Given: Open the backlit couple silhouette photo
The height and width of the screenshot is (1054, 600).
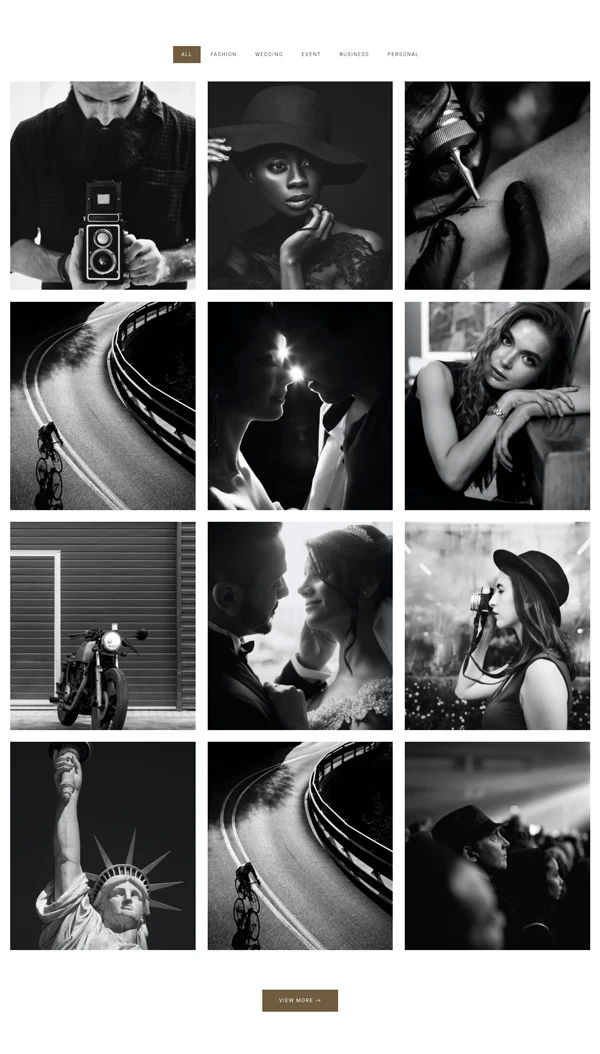Looking at the screenshot, I should (300, 406).
